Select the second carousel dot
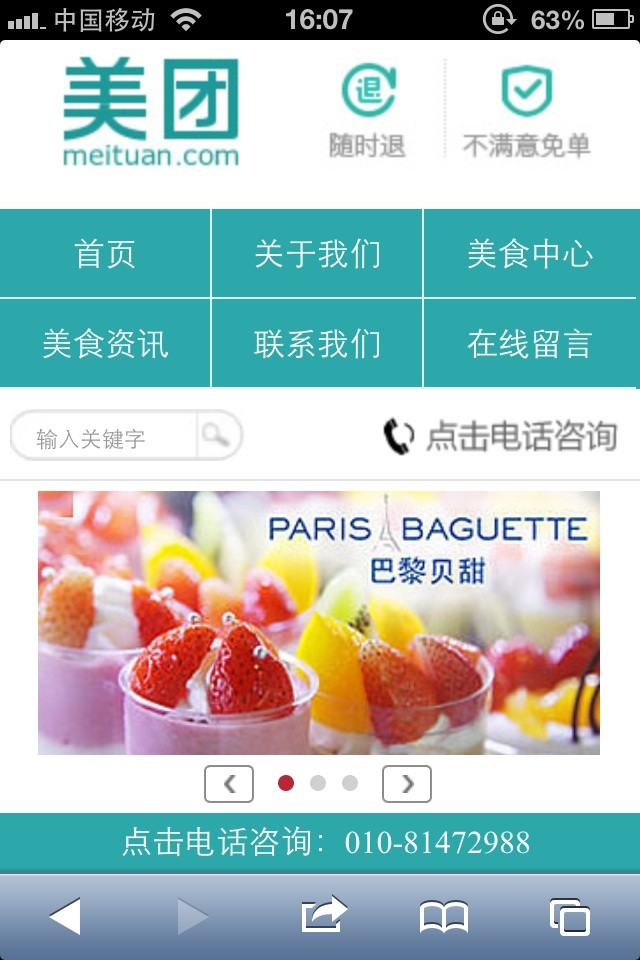The image size is (640, 960). pyautogui.click(x=318, y=783)
